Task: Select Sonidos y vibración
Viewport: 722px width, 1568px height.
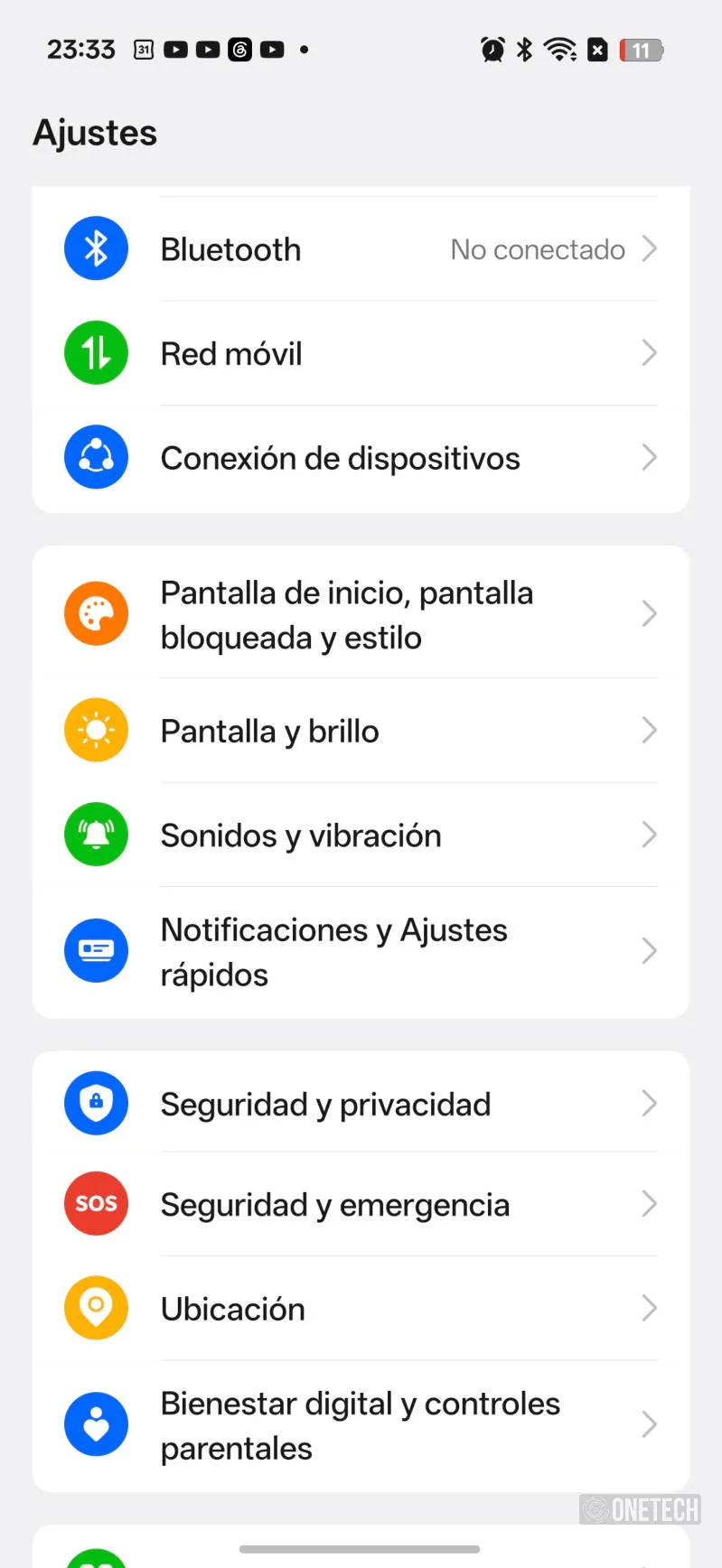Action: click(x=361, y=835)
